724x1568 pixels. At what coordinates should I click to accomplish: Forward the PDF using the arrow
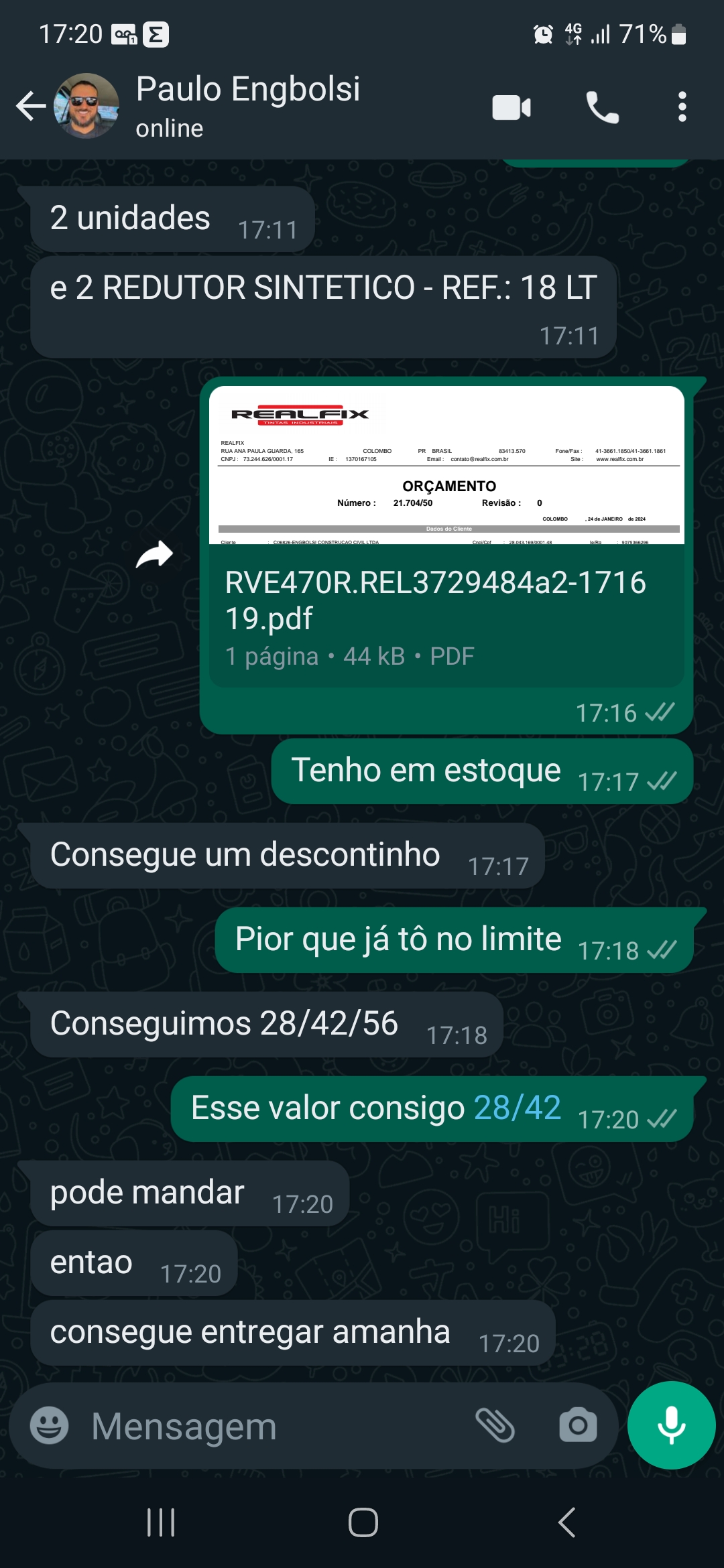(x=155, y=555)
